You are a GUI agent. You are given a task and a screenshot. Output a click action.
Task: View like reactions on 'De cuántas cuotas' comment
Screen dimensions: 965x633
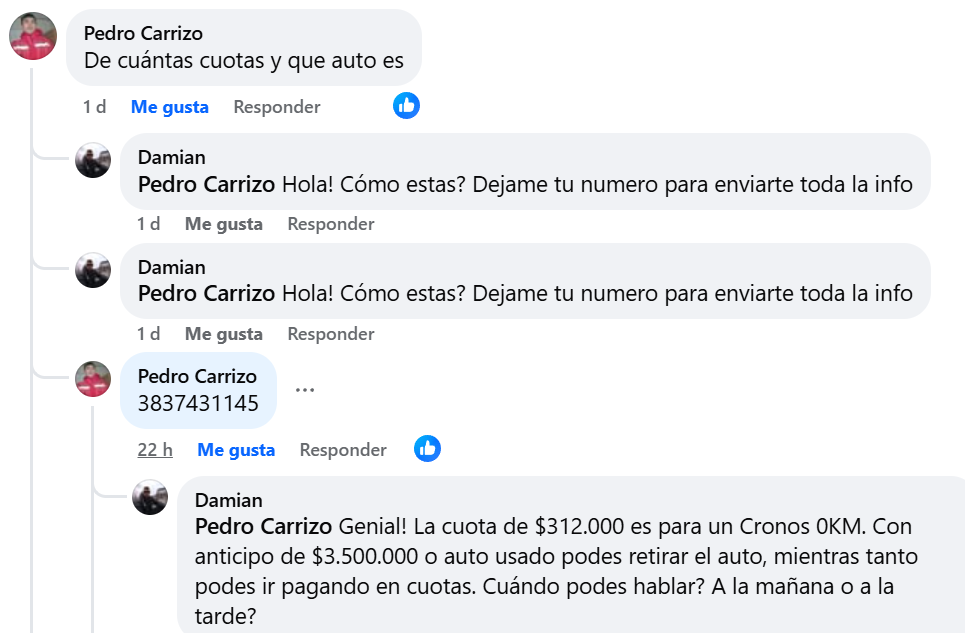[406, 106]
